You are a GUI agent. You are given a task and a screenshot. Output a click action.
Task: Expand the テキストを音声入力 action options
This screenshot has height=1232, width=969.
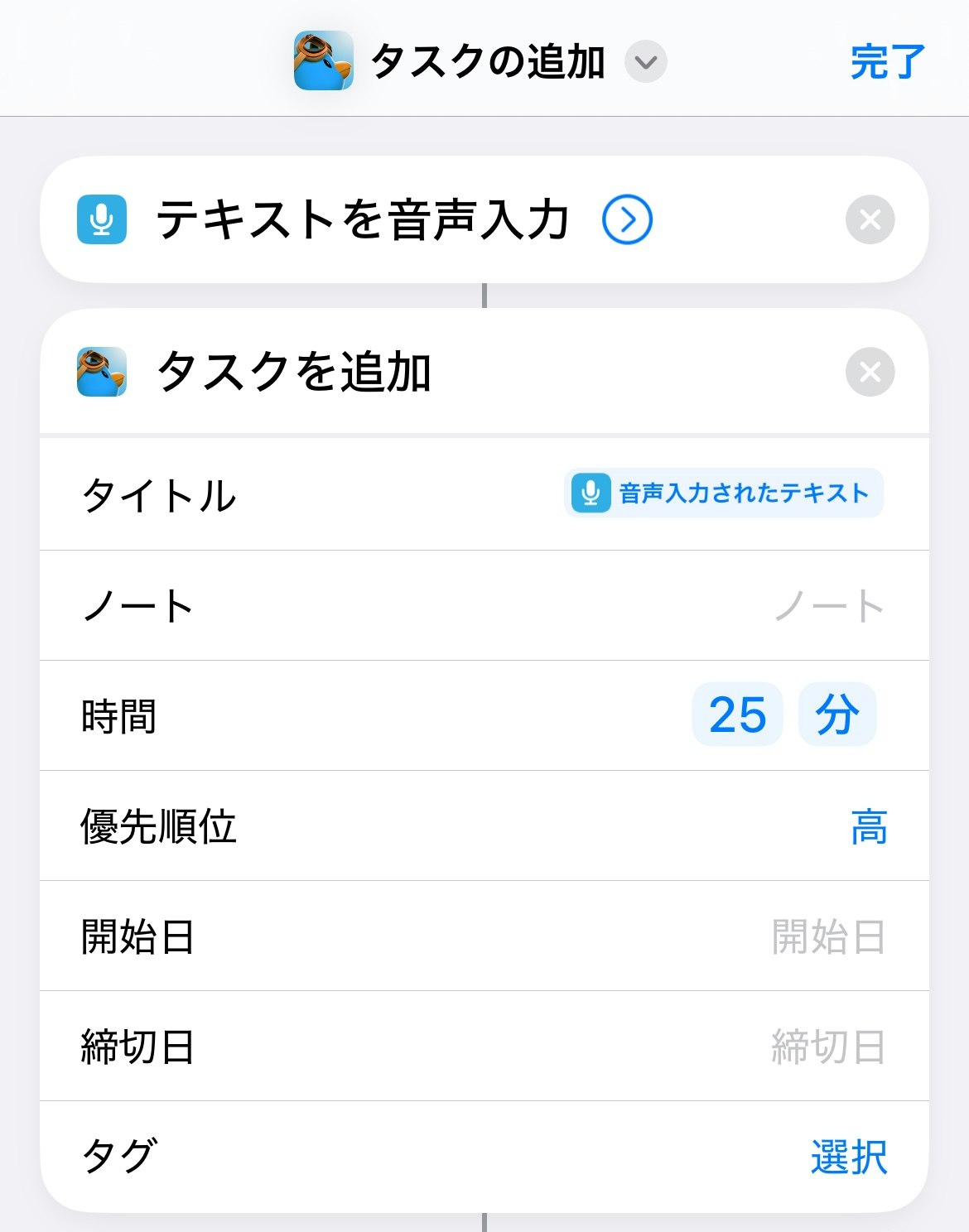627,219
